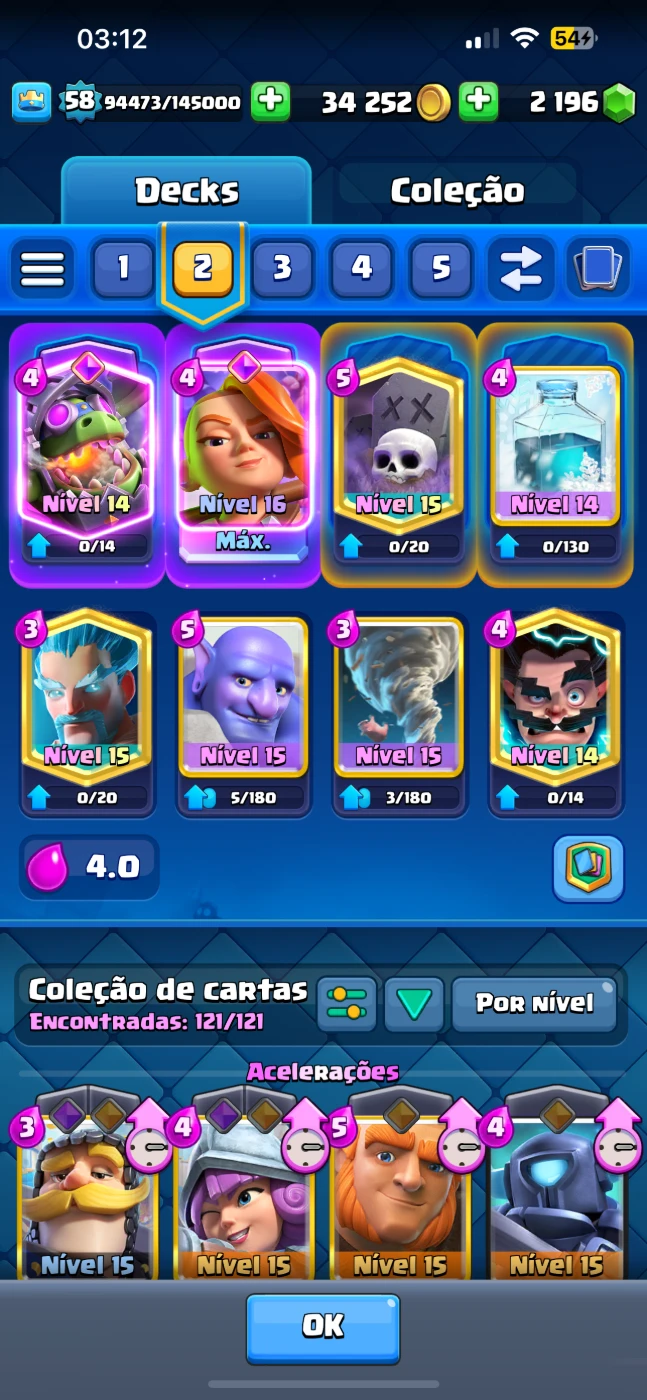Screen dimensions: 647x1400
Task: Change sorting with Por nível button
Action: coord(534,1004)
